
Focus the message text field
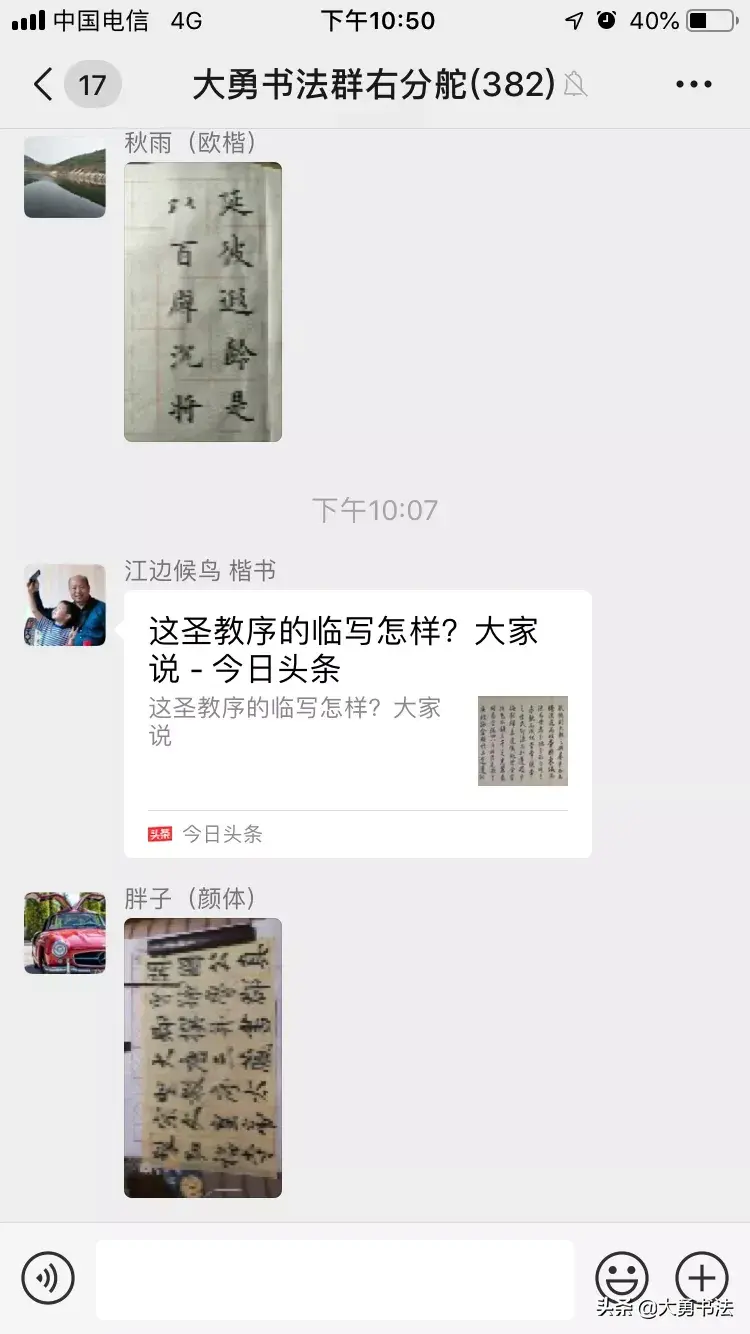click(x=335, y=1279)
